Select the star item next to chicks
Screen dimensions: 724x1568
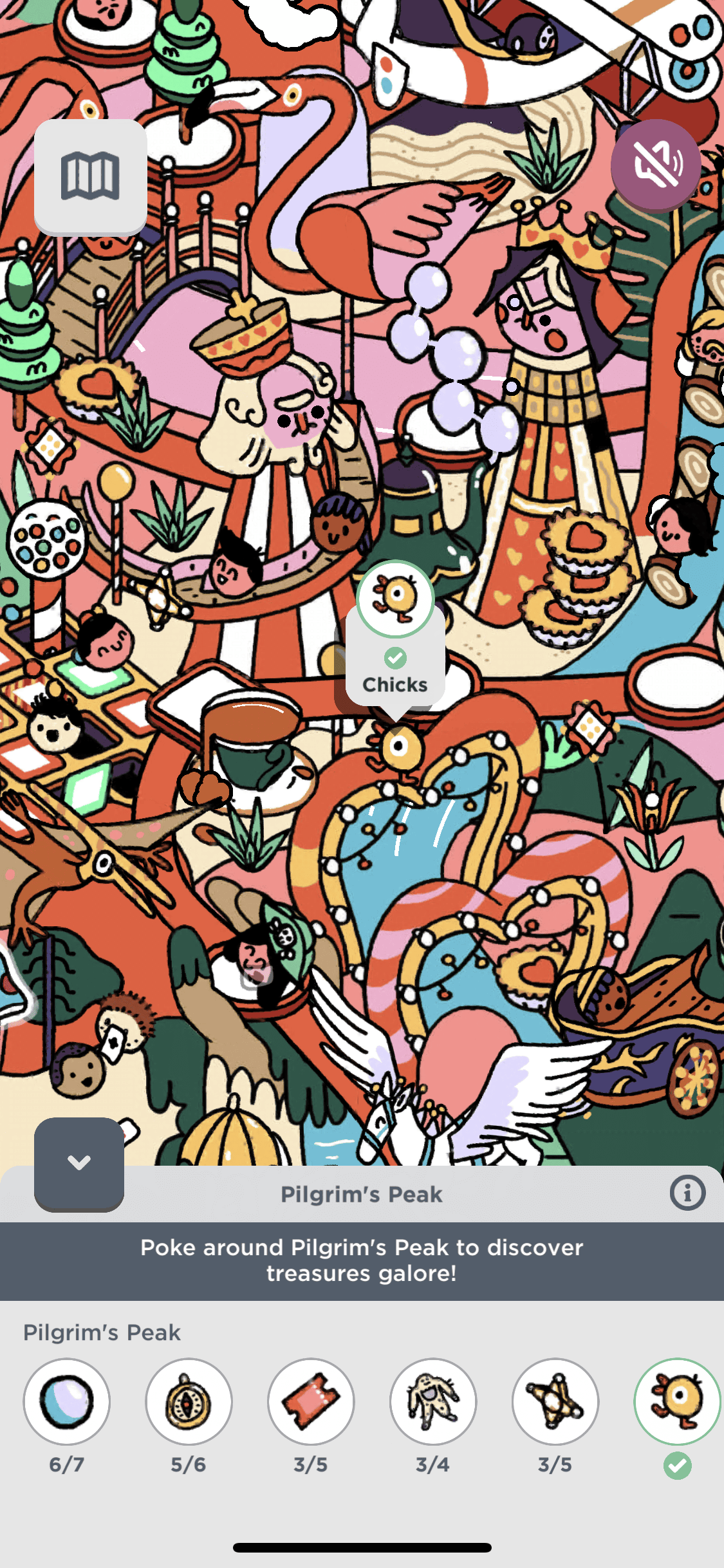[x=555, y=1401]
